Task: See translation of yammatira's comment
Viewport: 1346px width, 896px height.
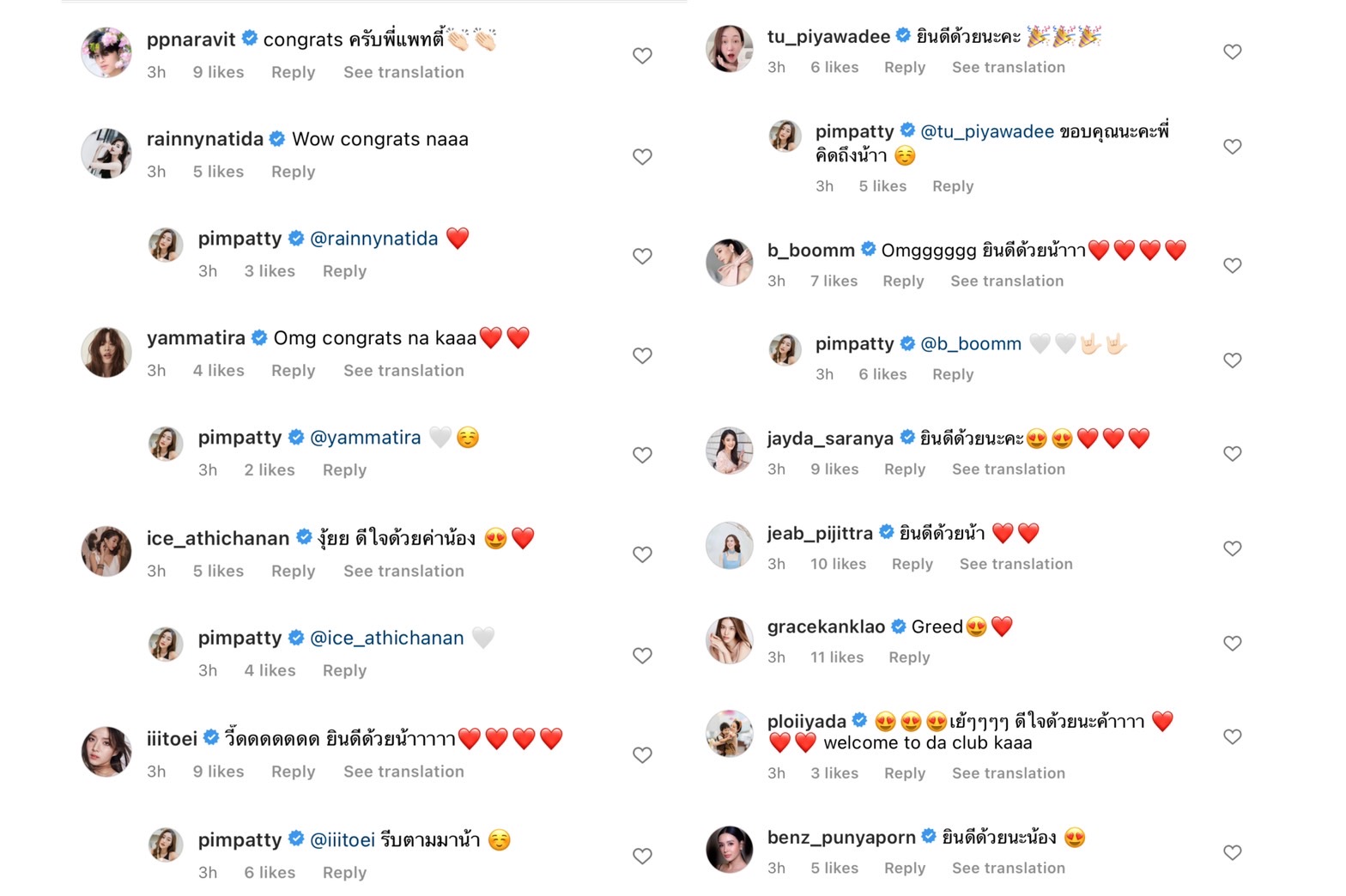Action: [403, 371]
